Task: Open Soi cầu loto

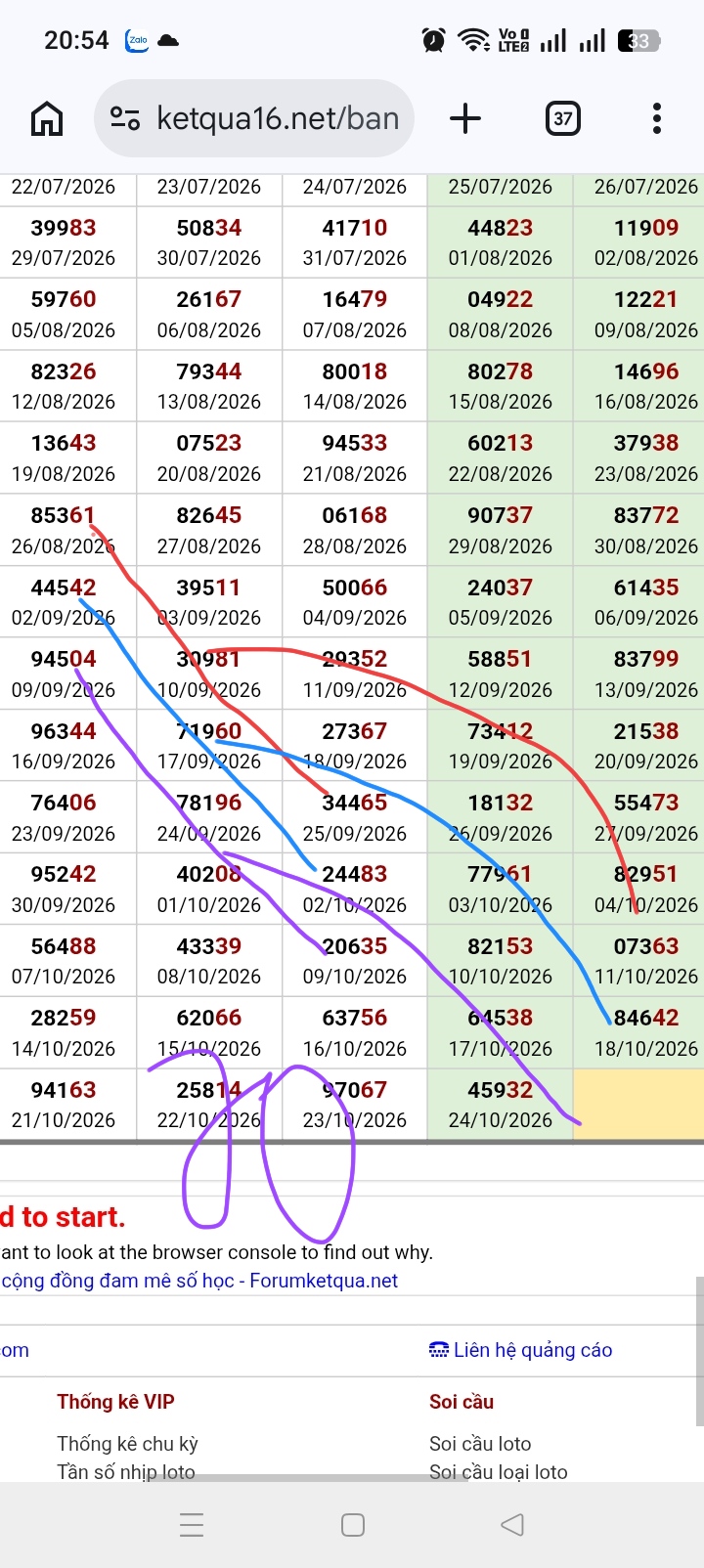Action: tap(480, 1444)
